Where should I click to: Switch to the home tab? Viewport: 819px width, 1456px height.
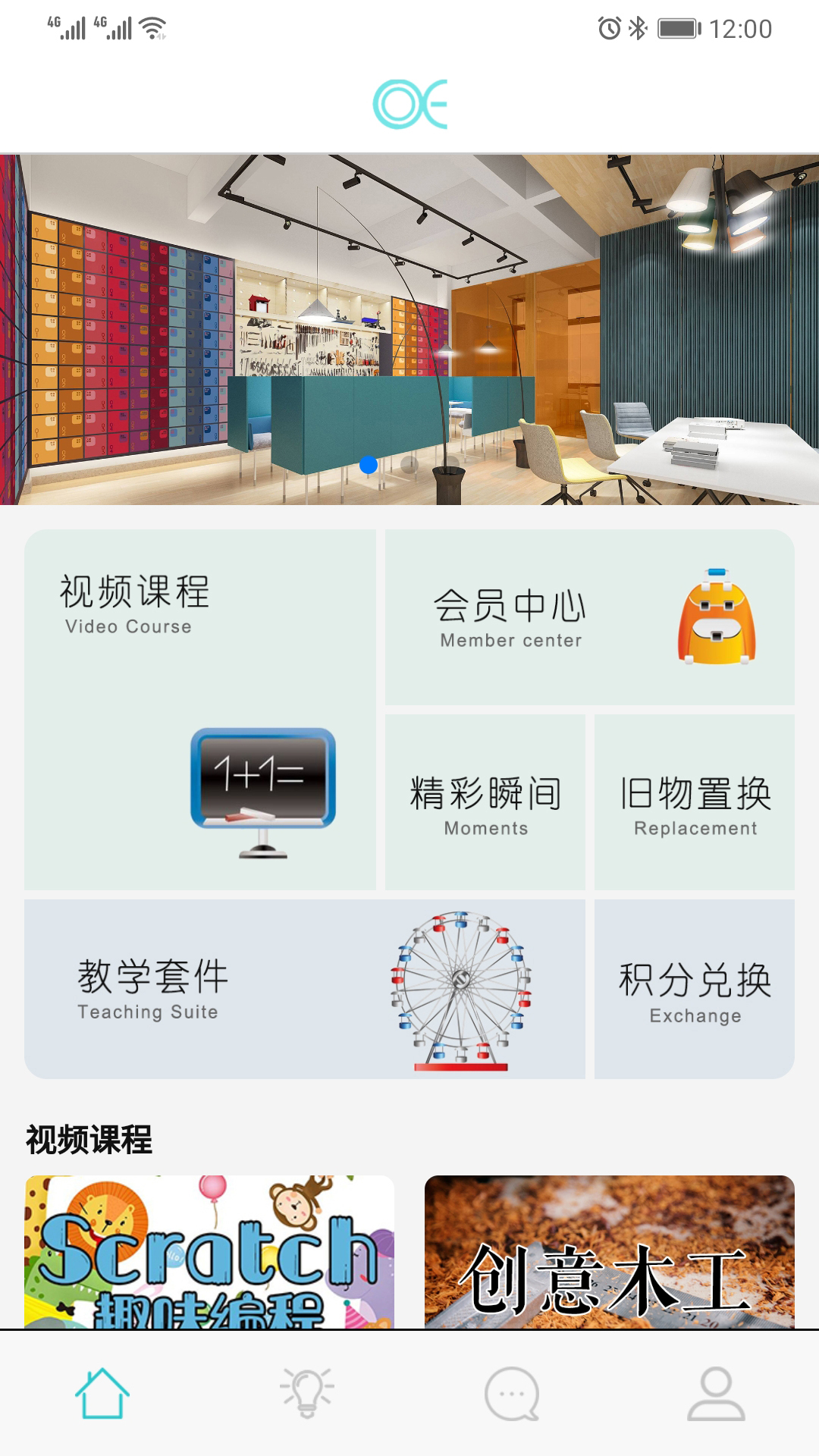point(102,1394)
